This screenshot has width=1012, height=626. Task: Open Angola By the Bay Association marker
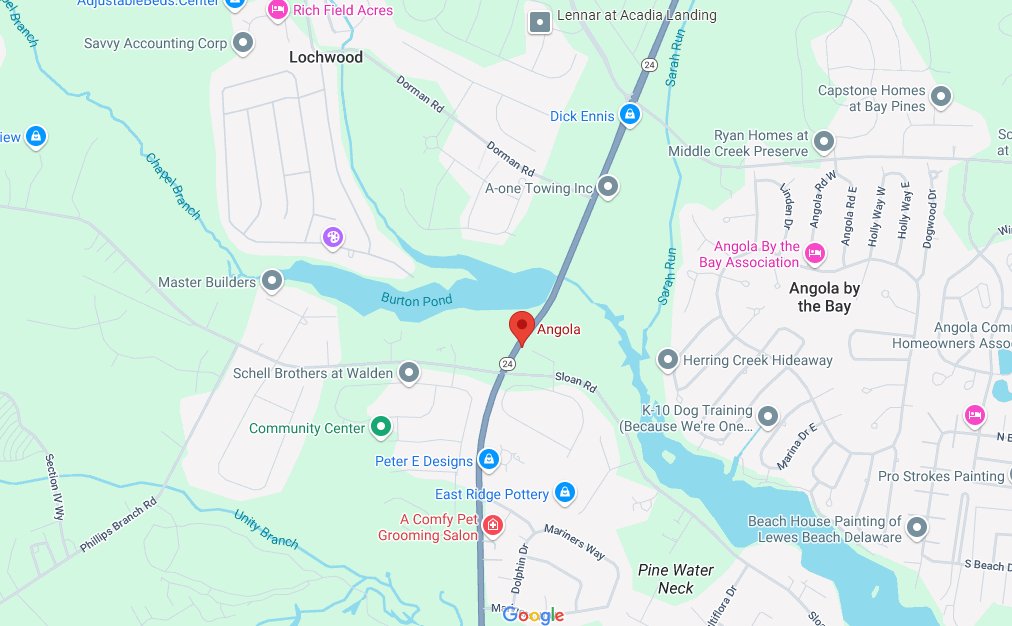point(815,254)
